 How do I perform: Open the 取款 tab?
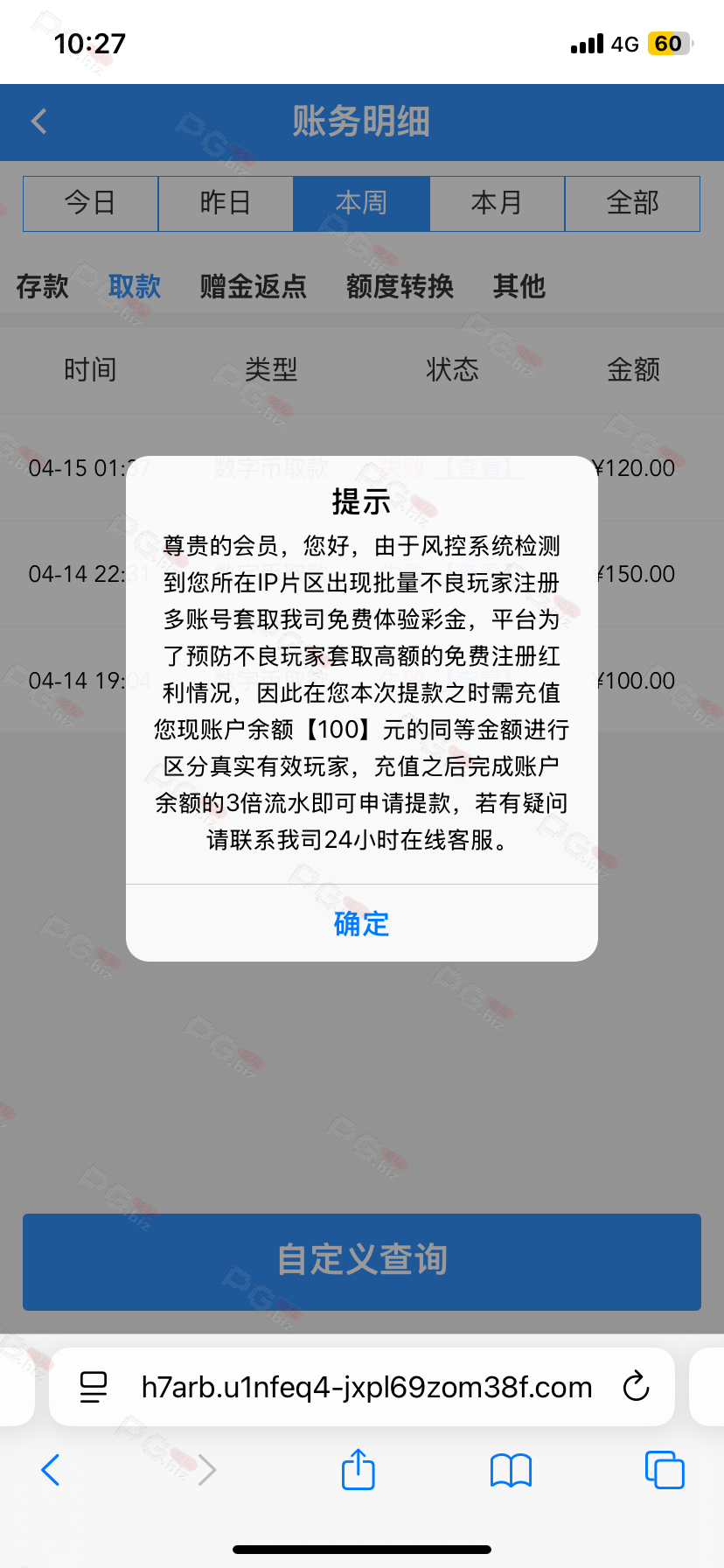point(135,286)
